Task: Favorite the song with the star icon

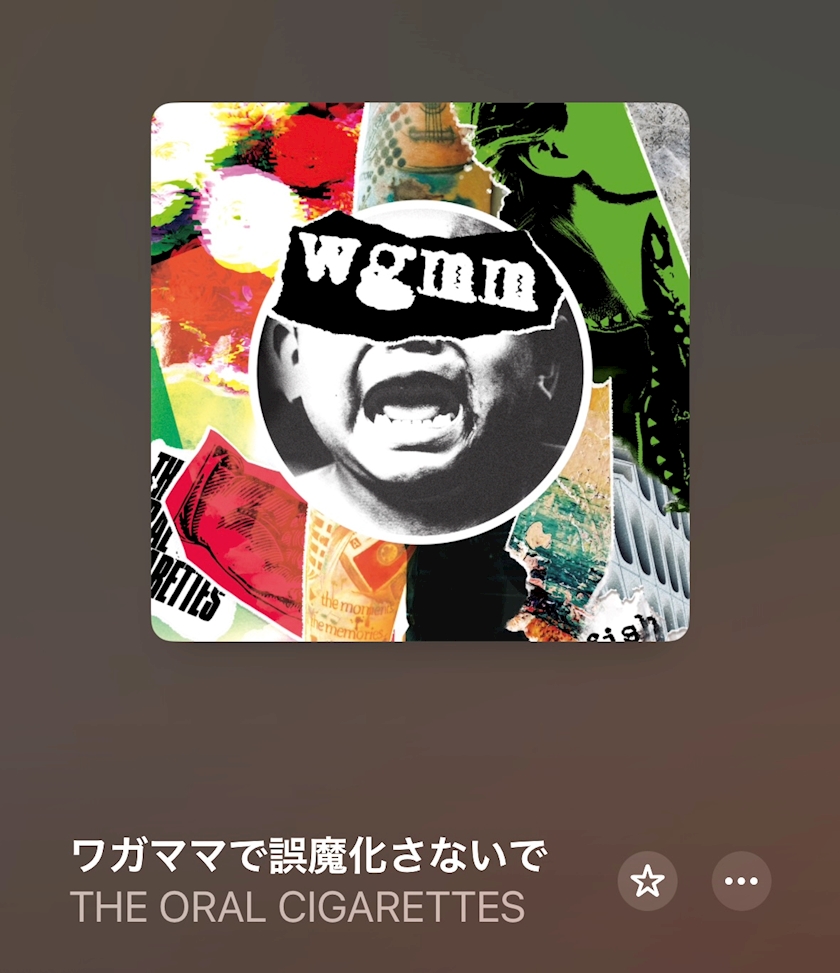Action: [x=647, y=881]
